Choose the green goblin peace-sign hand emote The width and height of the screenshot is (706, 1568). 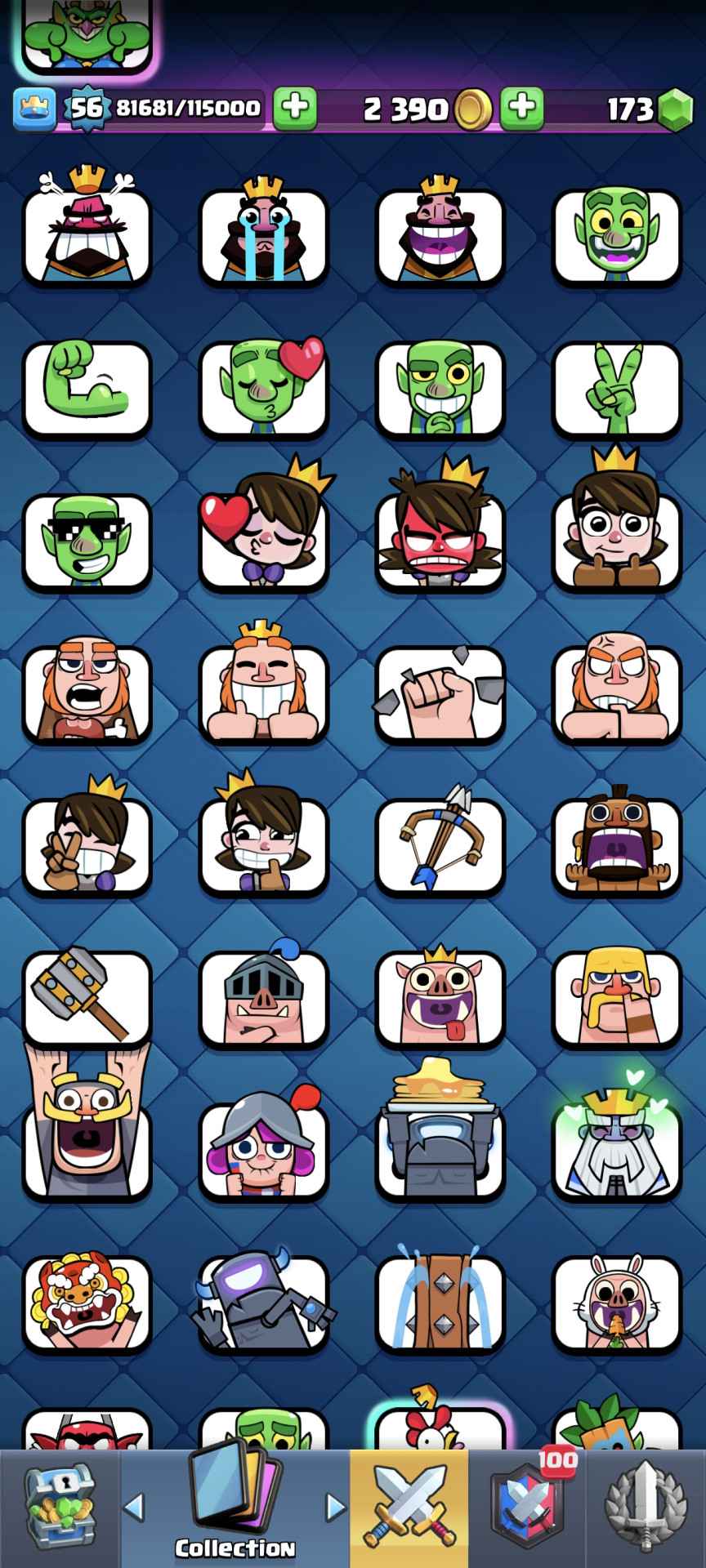617,388
